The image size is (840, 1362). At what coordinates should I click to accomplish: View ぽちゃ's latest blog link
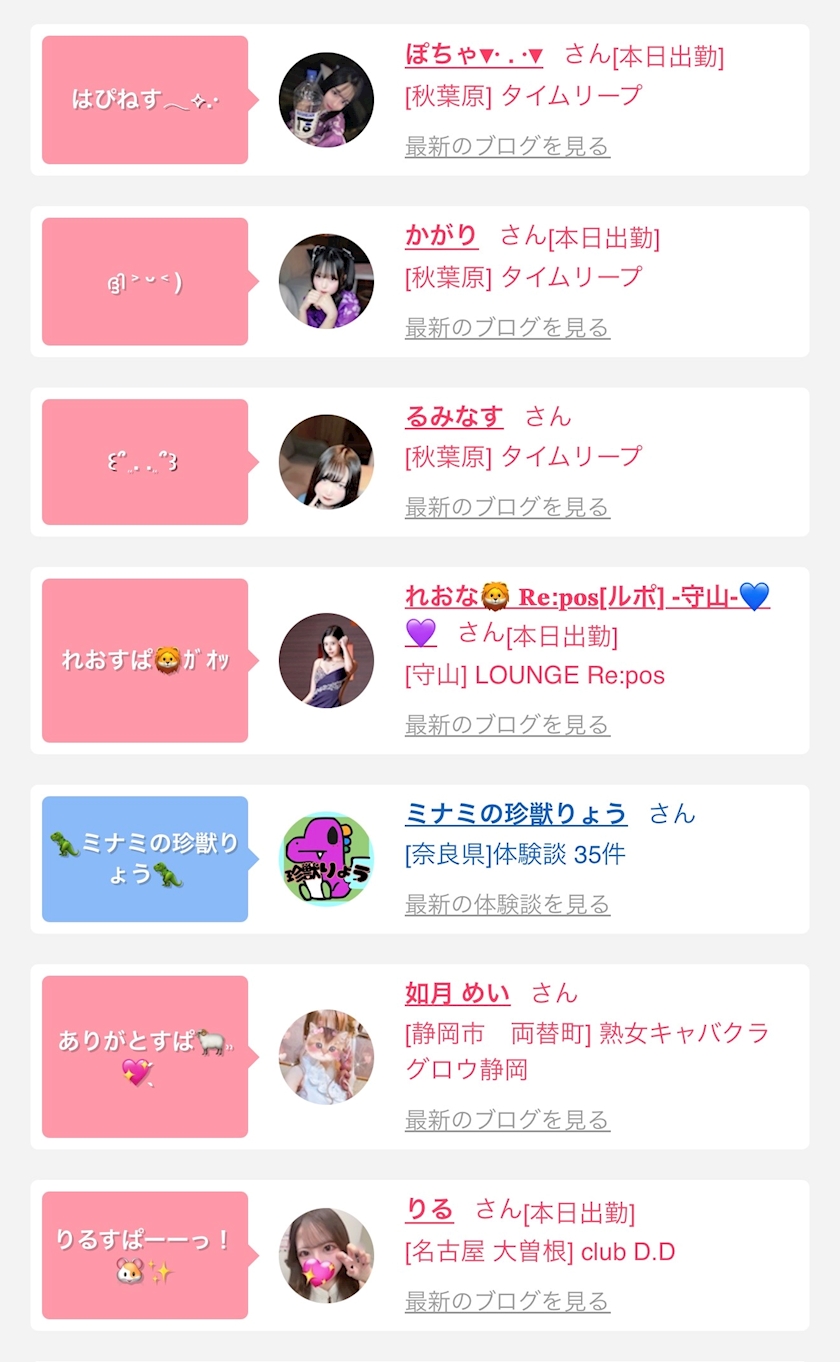(507, 147)
